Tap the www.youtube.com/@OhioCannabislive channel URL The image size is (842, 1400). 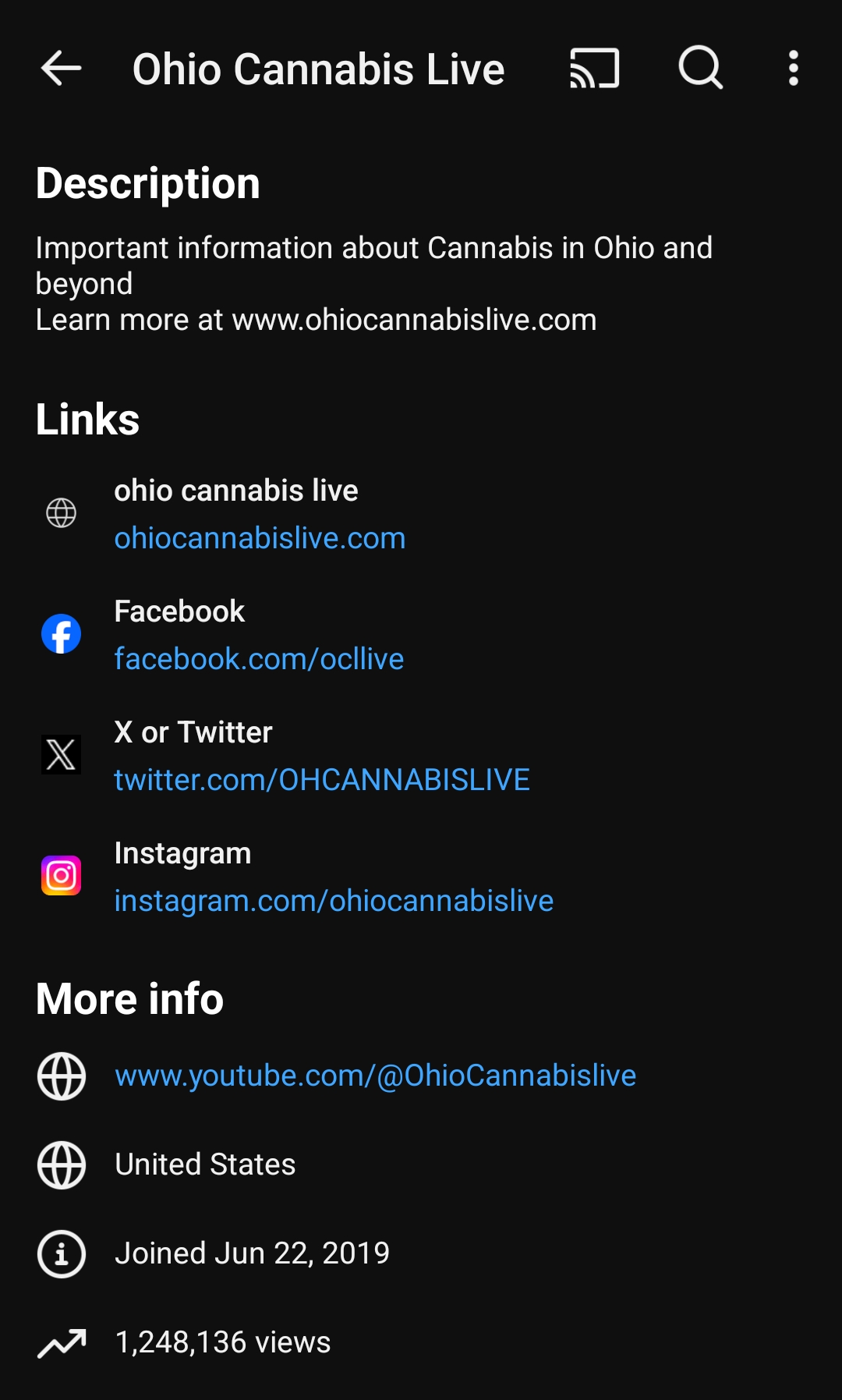pyautogui.click(x=375, y=1076)
